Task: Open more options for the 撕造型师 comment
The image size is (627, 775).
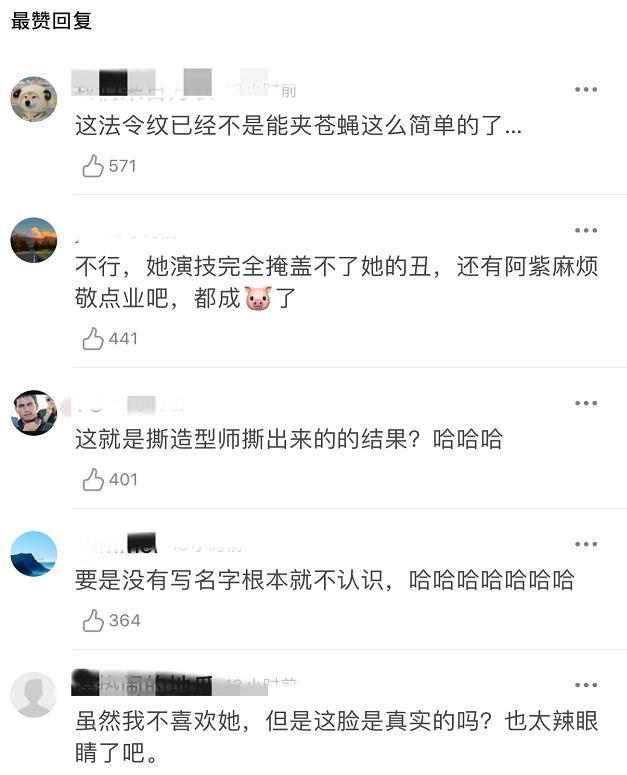Action: (x=586, y=403)
